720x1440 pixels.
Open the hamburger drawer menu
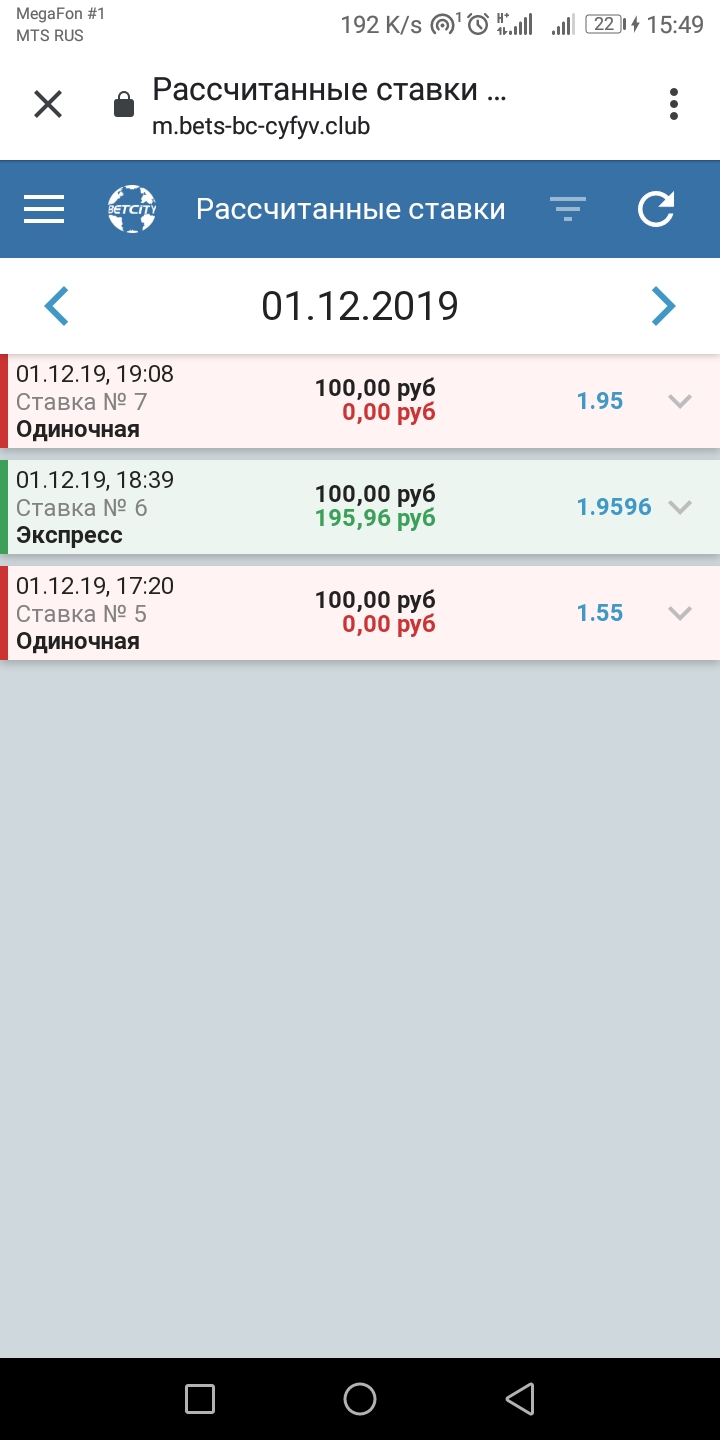point(44,209)
